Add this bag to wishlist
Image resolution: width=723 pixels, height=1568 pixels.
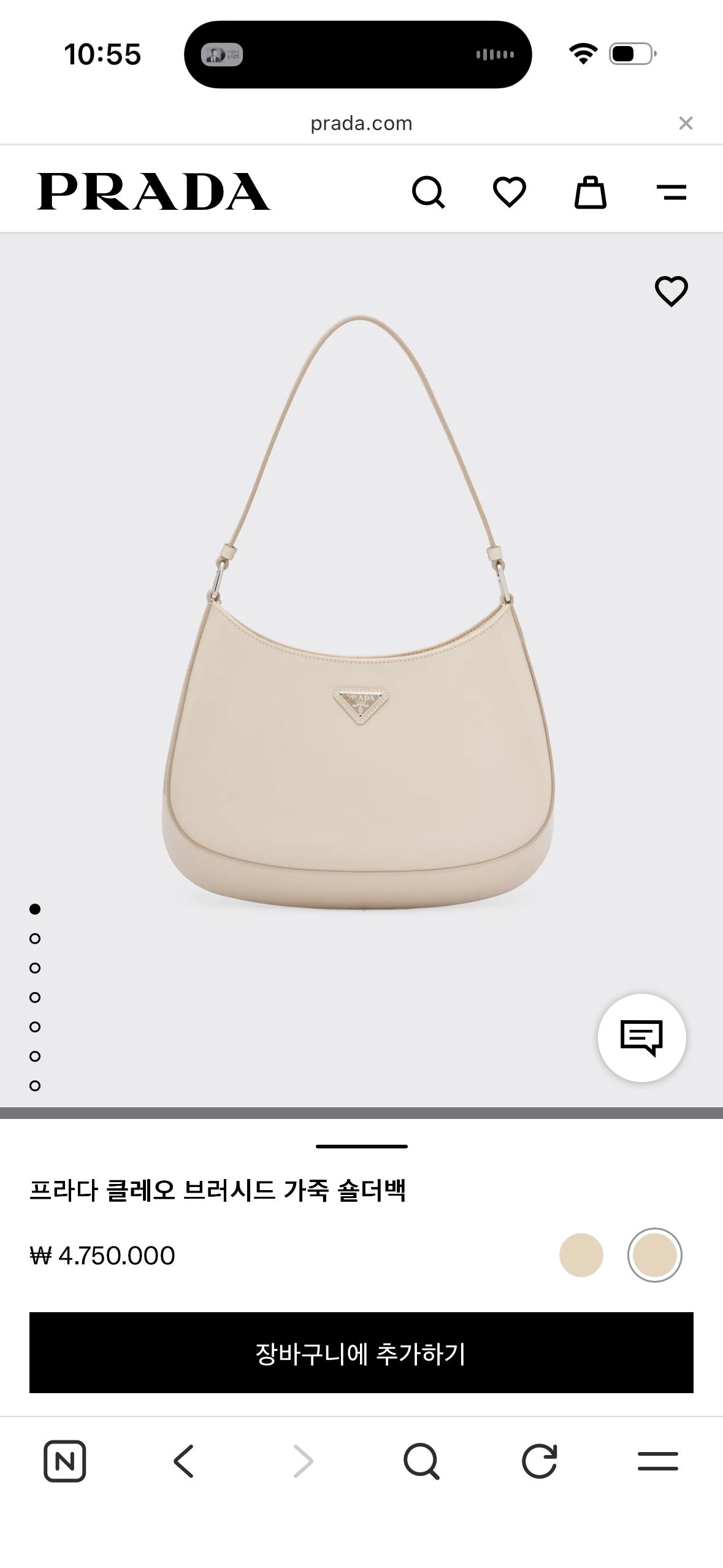pos(671,291)
